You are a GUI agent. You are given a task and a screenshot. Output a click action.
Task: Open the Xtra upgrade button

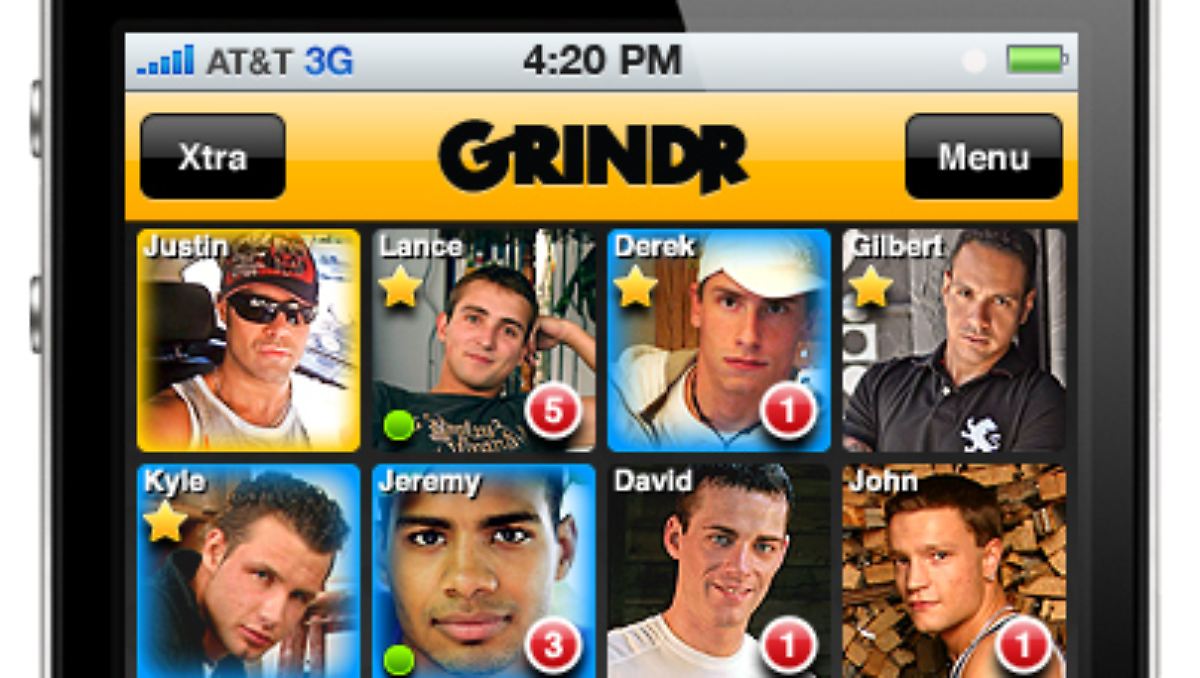pos(212,157)
